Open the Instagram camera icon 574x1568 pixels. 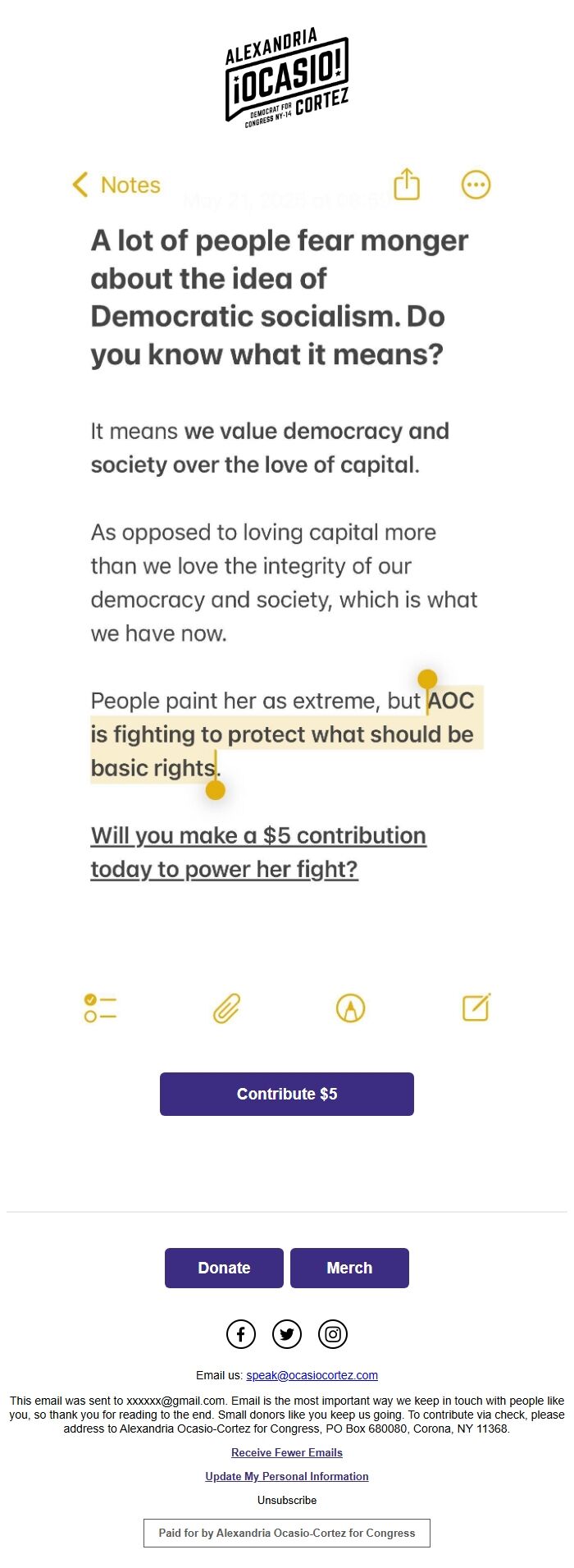tap(333, 1334)
